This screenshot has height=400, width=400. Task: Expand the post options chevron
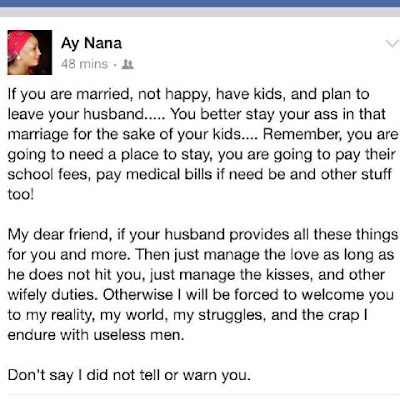click(x=392, y=44)
